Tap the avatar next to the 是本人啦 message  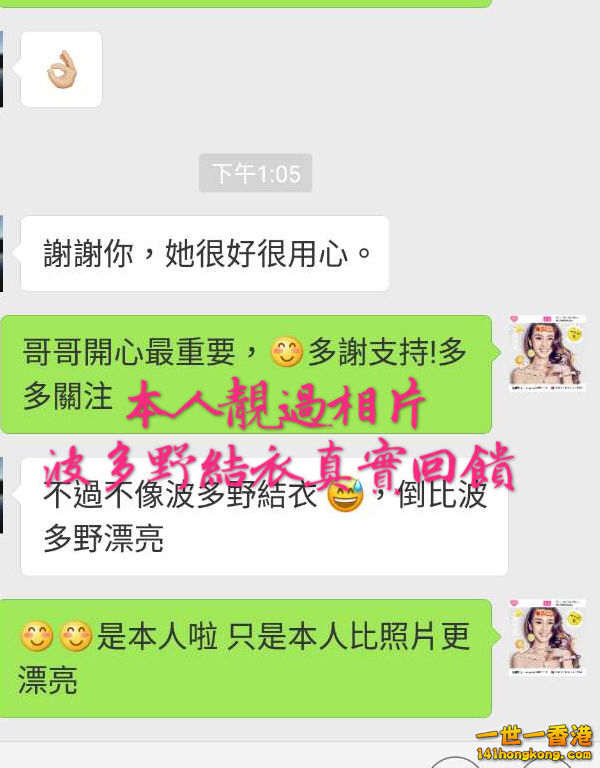[546, 638]
